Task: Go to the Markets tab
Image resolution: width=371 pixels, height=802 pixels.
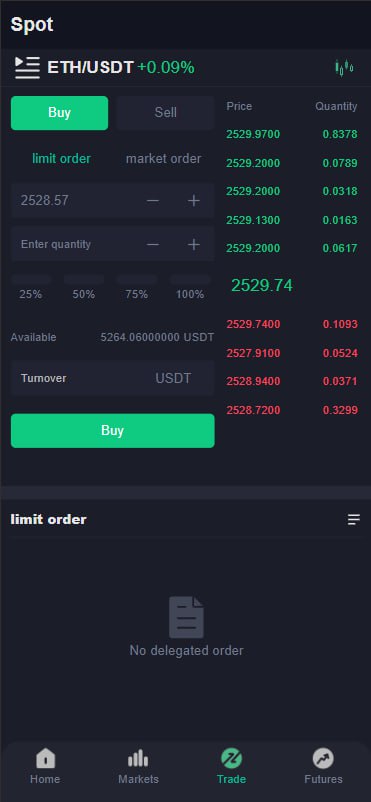Action: pos(138,767)
